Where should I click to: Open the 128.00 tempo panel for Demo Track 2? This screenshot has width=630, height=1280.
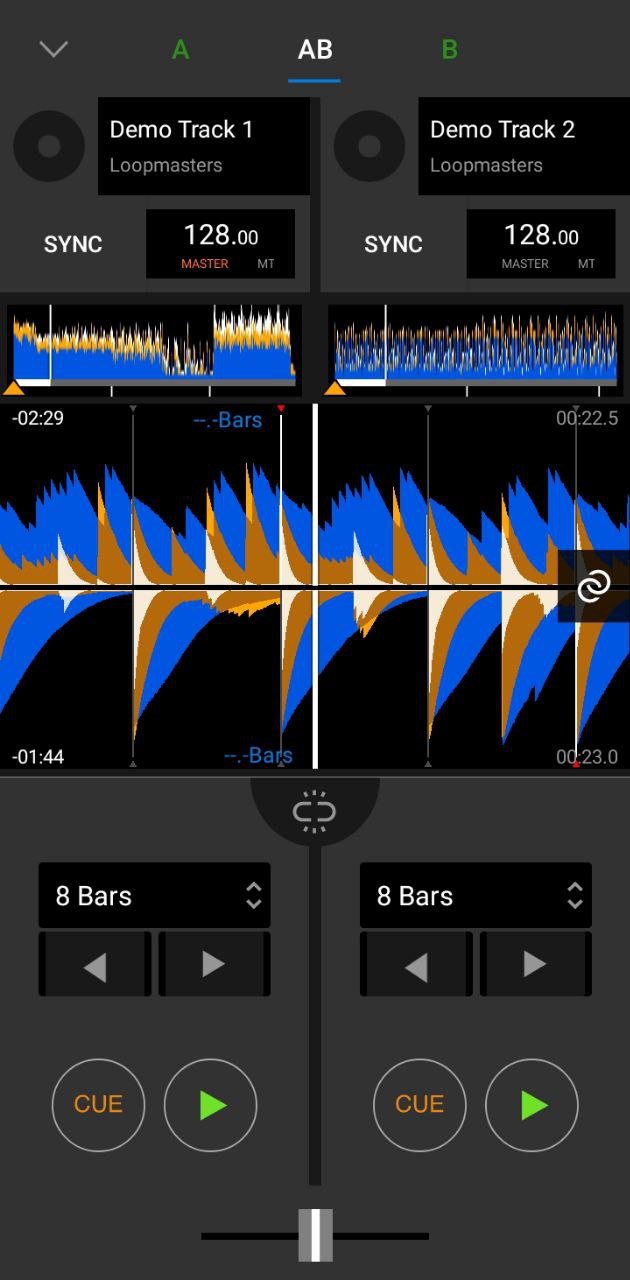(541, 244)
